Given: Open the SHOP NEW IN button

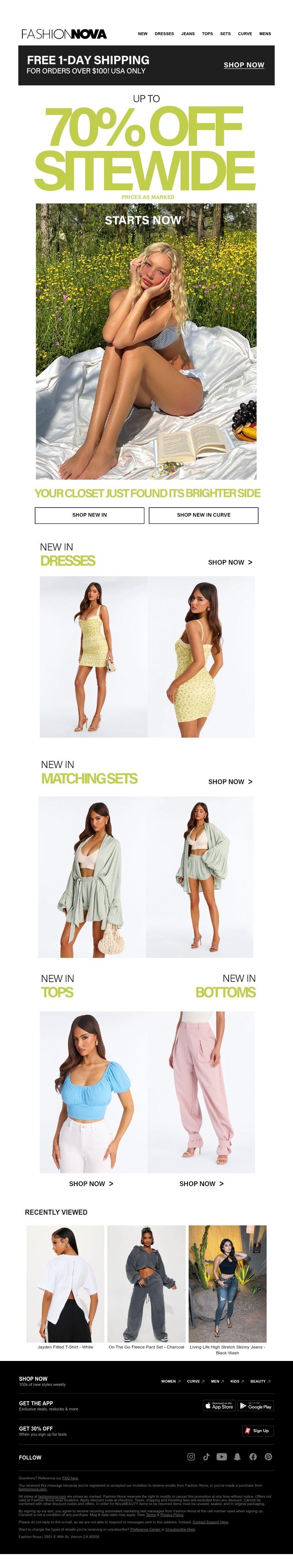Looking at the screenshot, I should pyautogui.click(x=89, y=515).
